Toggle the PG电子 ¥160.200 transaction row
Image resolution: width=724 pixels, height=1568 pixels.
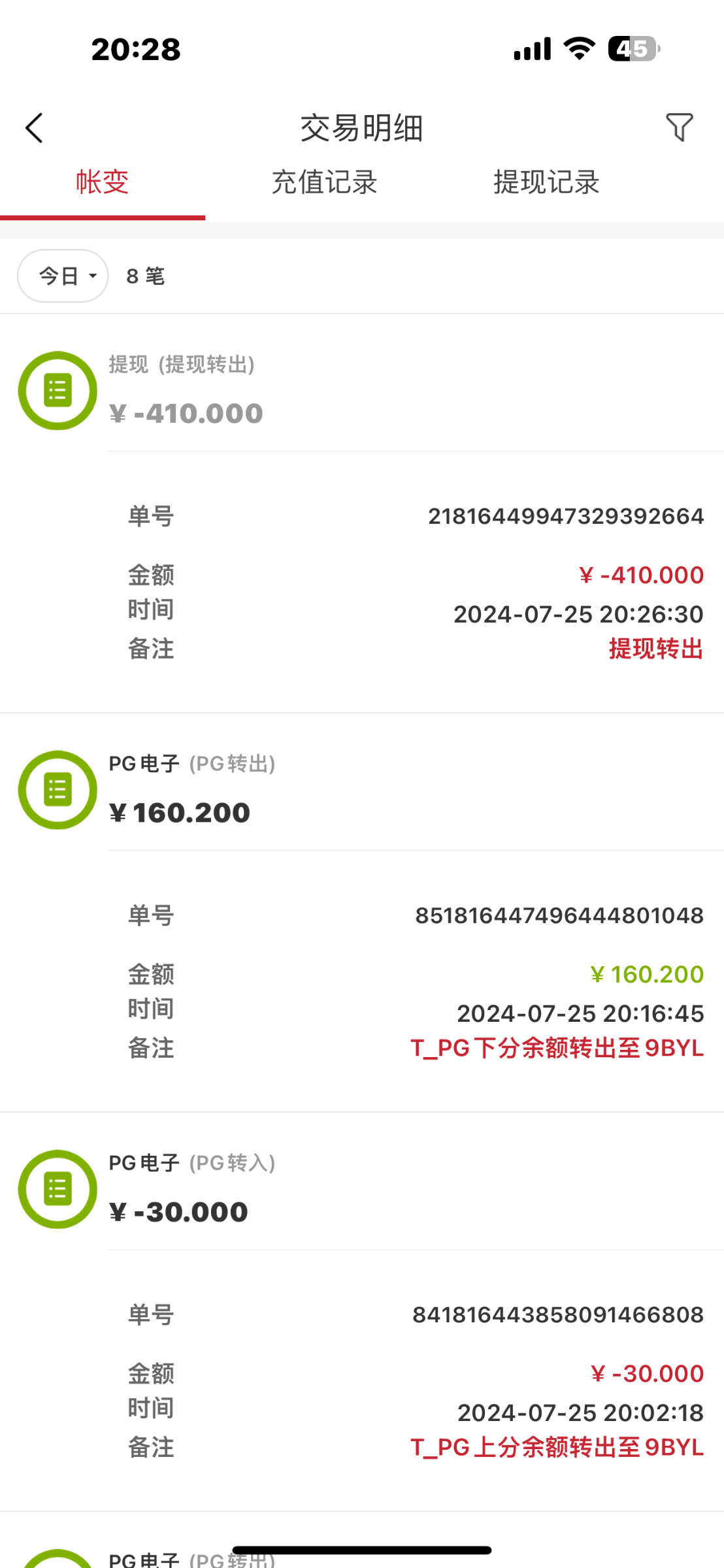pyautogui.click(x=362, y=790)
